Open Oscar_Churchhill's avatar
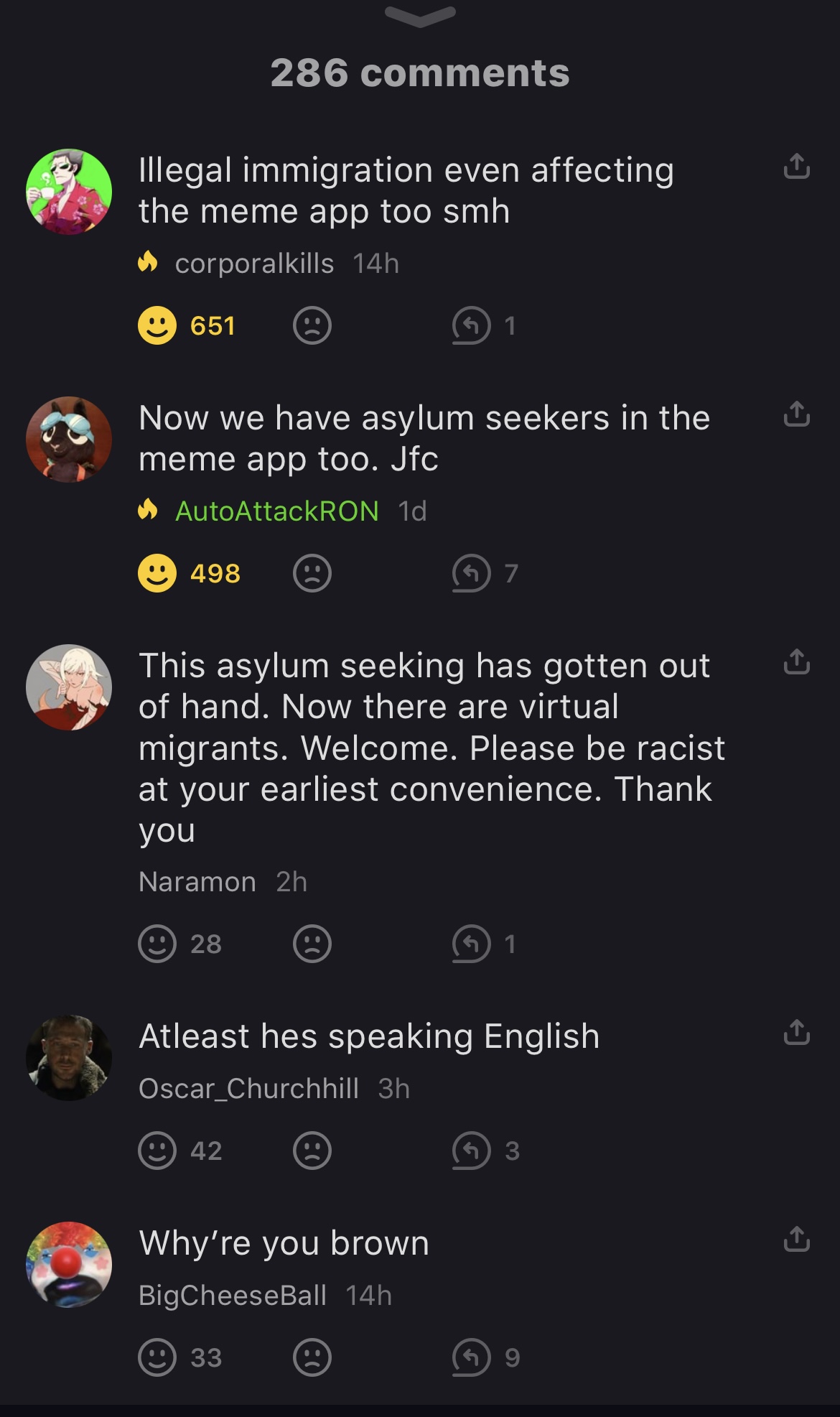Screen dimensions: 840x1417 tap(69, 1057)
